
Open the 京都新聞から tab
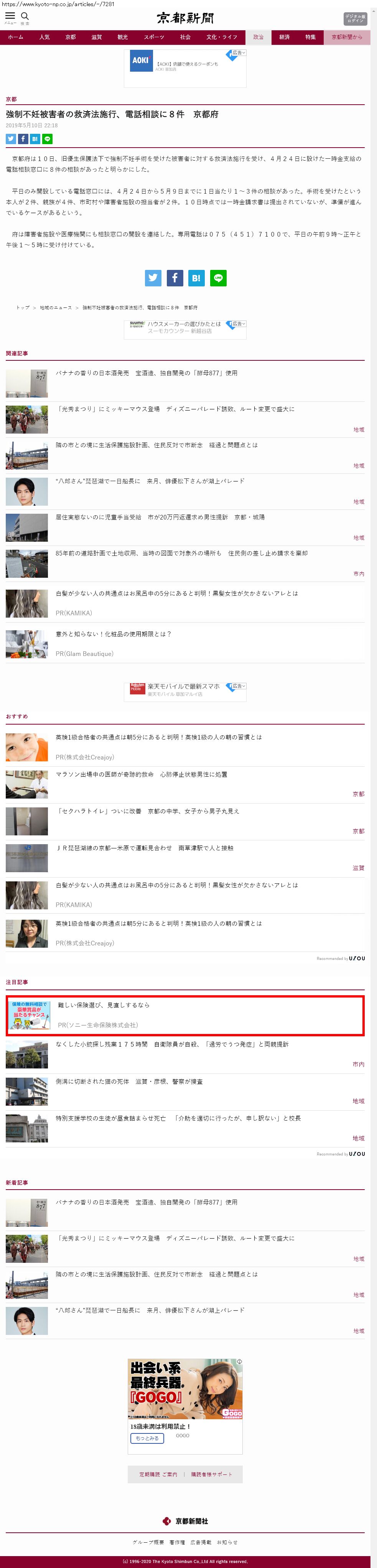(x=347, y=37)
